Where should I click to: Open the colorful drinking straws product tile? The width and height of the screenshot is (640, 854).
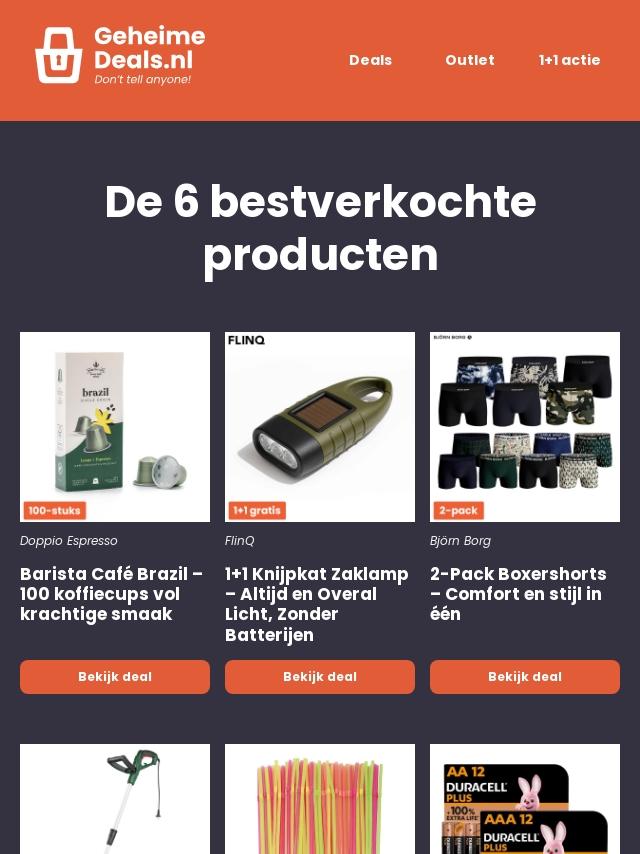pos(320,798)
